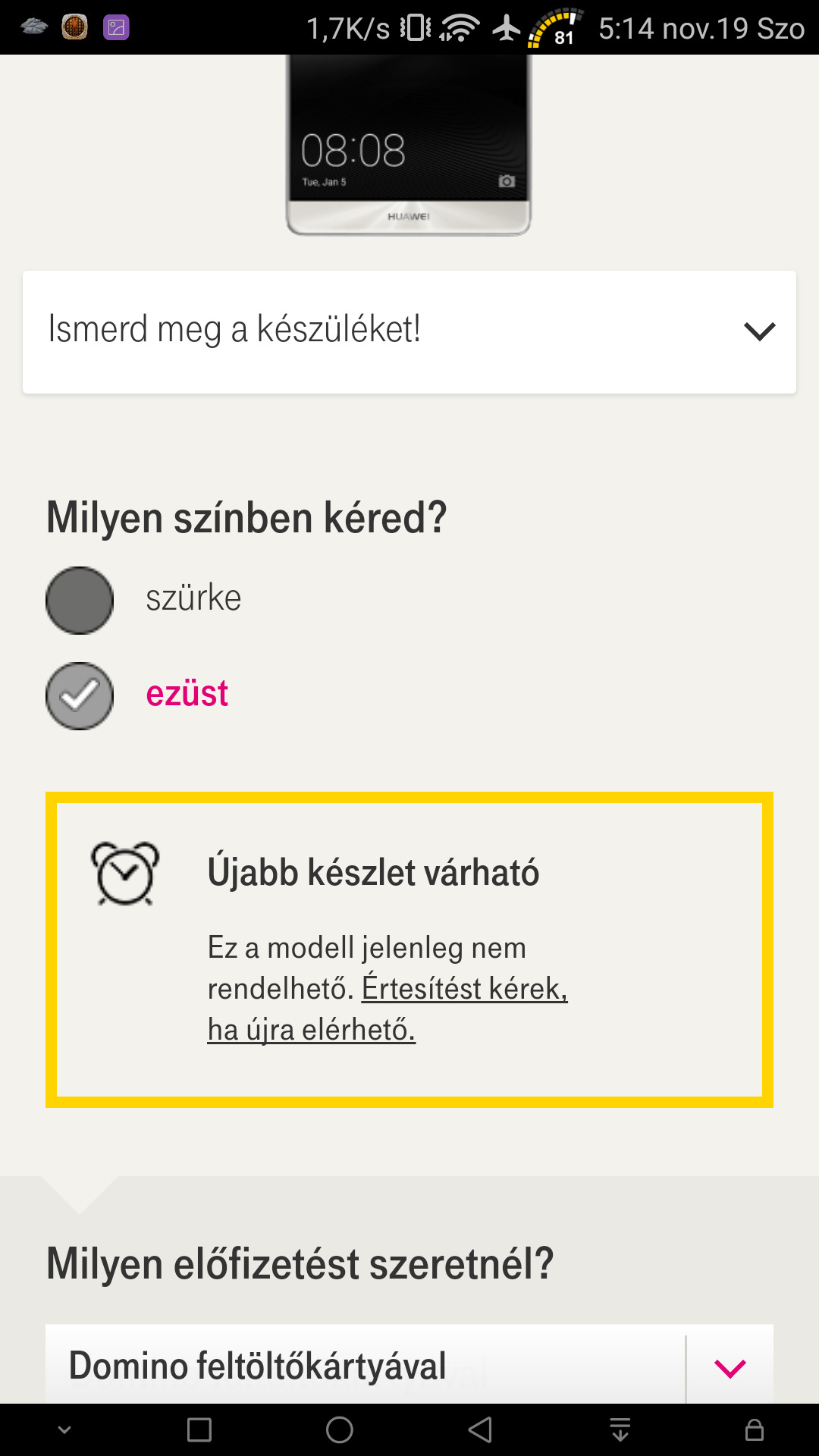Go back with the system back button
This screenshot has height=1456, width=819.
point(480,1429)
